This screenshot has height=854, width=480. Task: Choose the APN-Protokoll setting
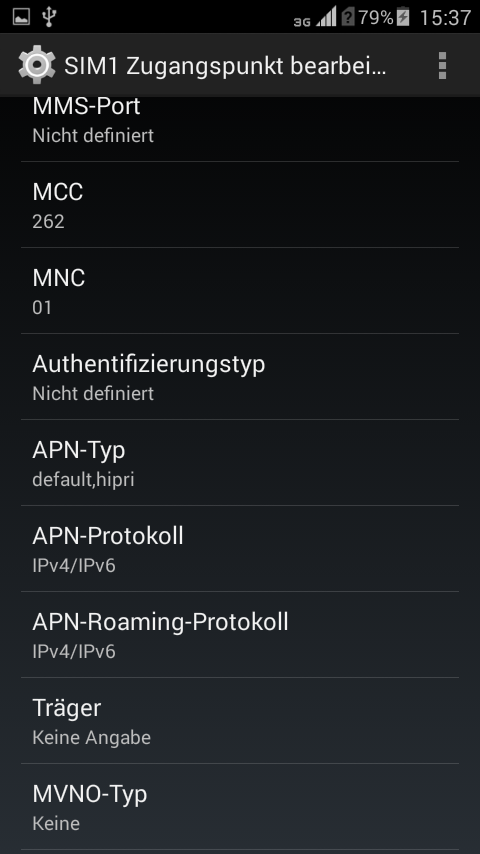[x=240, y=549]
